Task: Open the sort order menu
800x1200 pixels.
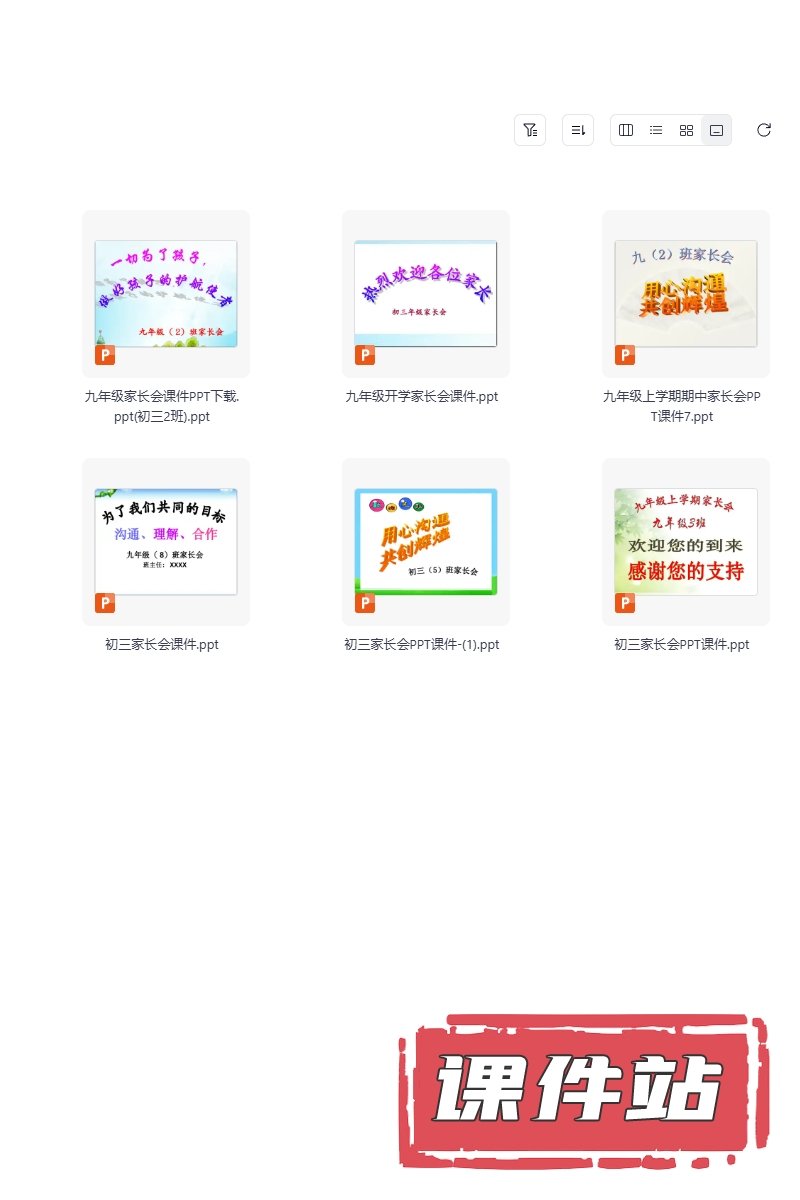Action: click(578, 130)
